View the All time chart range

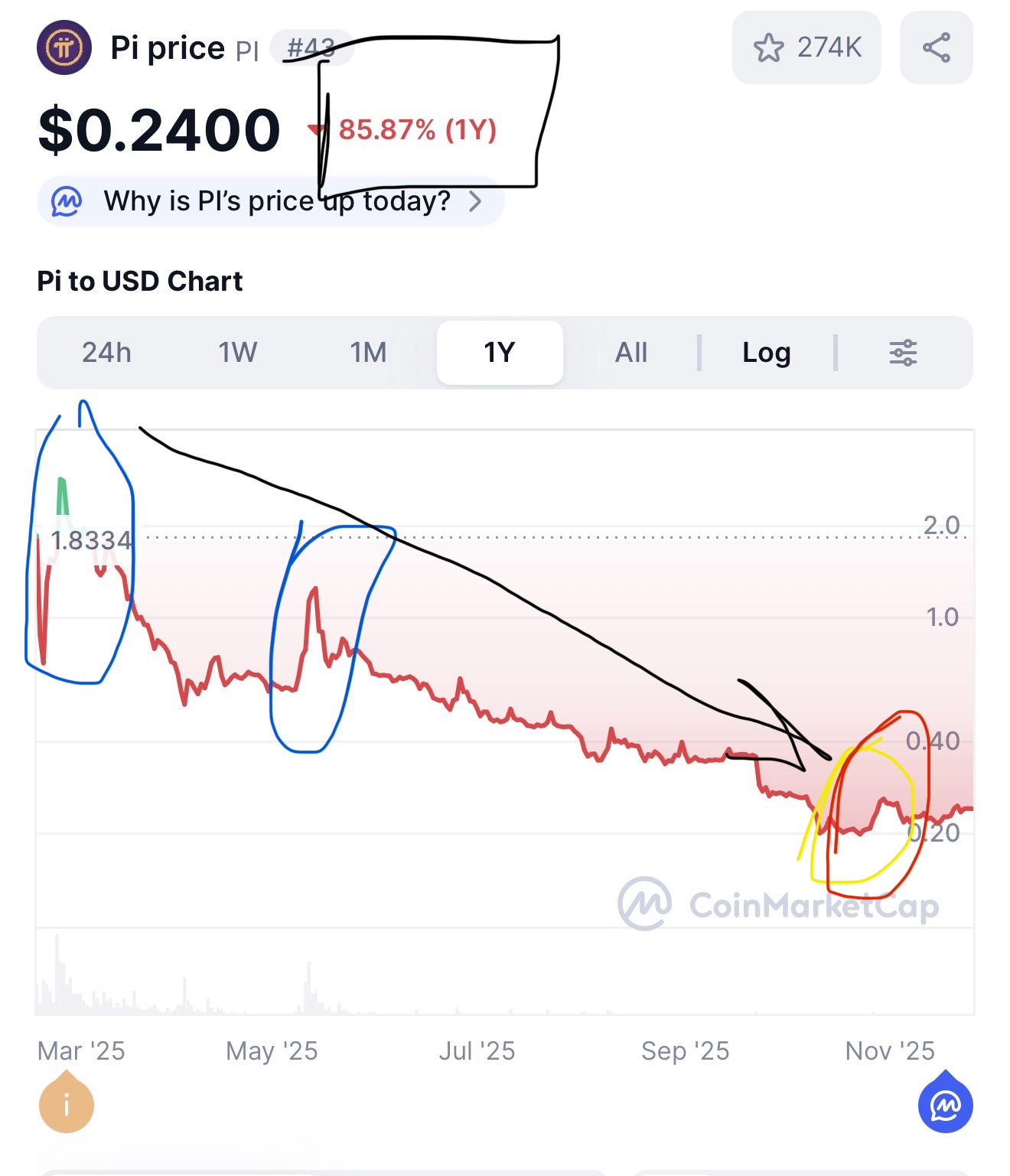point(631,353)
